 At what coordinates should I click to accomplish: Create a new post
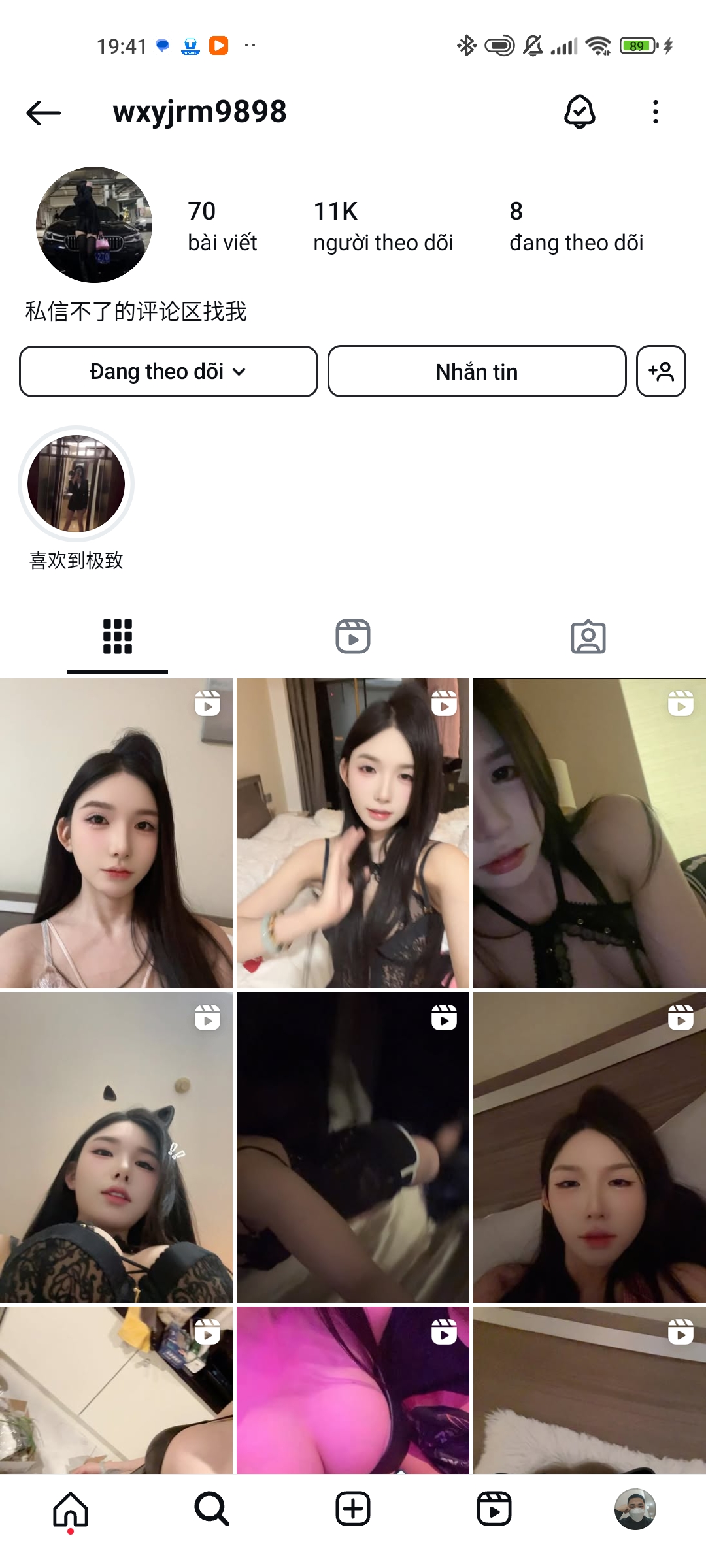tap(353, 1510)
